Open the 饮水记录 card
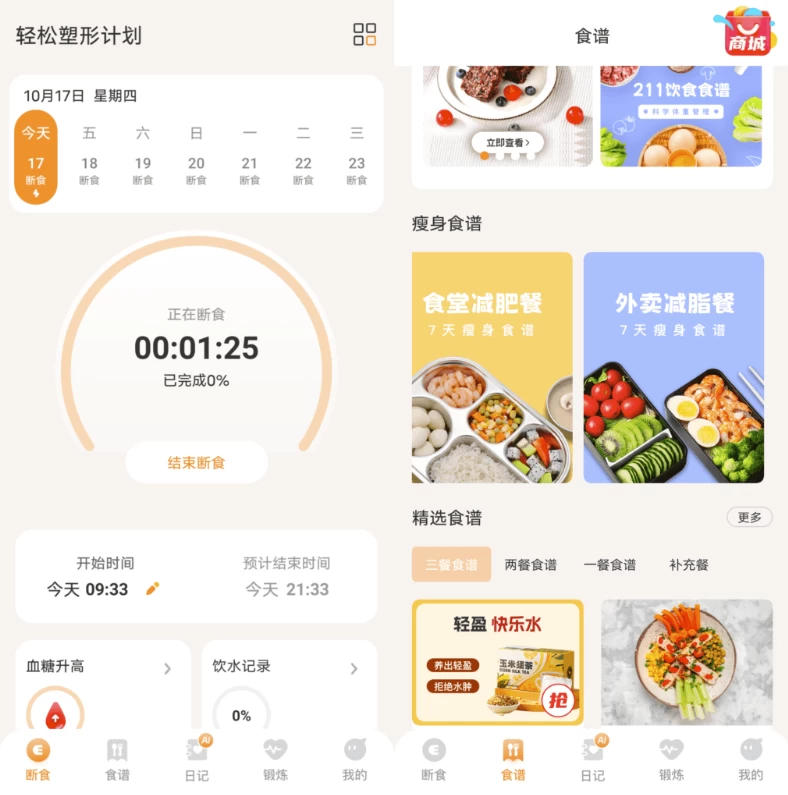The height and width of the screenshot is (795, 788). [x=288, y=668]
